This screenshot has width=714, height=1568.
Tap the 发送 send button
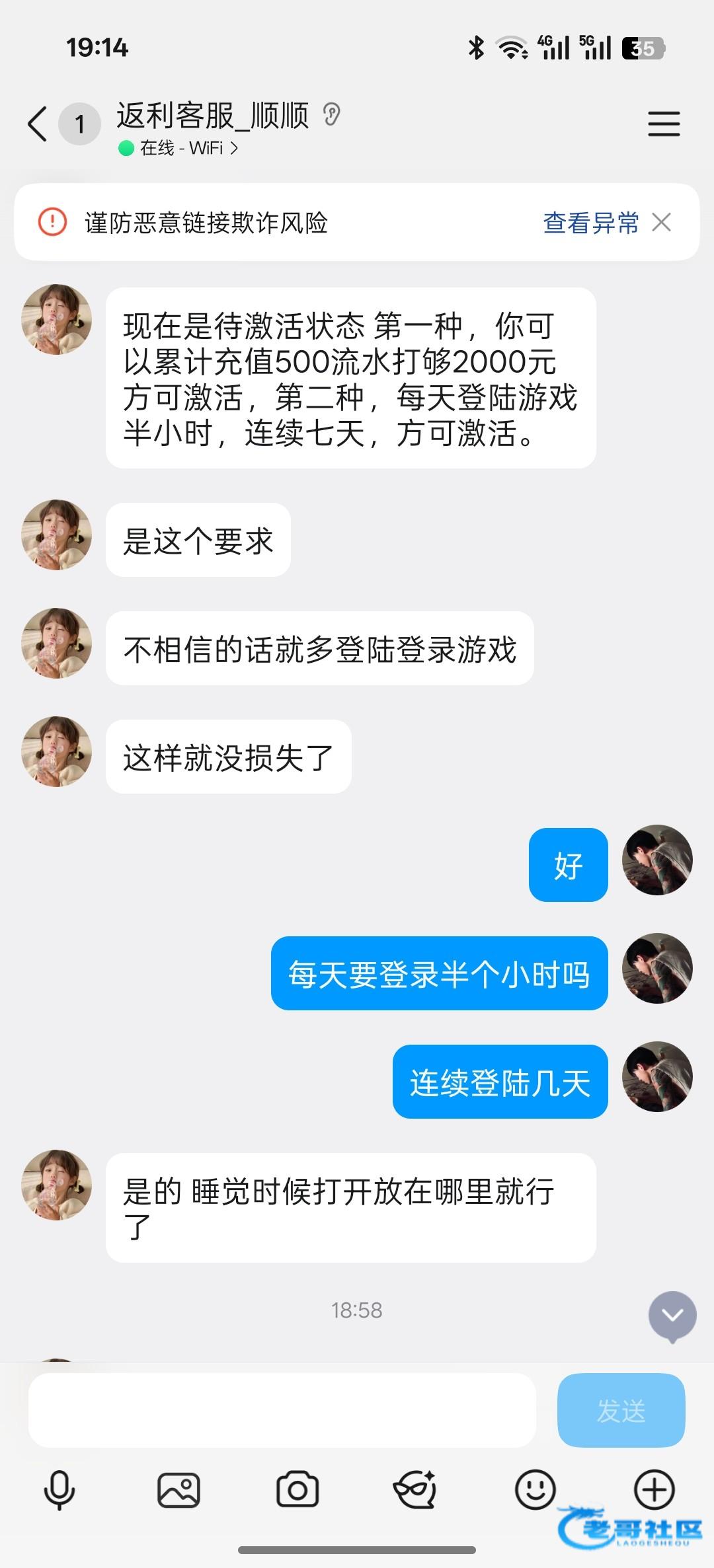621,1411
